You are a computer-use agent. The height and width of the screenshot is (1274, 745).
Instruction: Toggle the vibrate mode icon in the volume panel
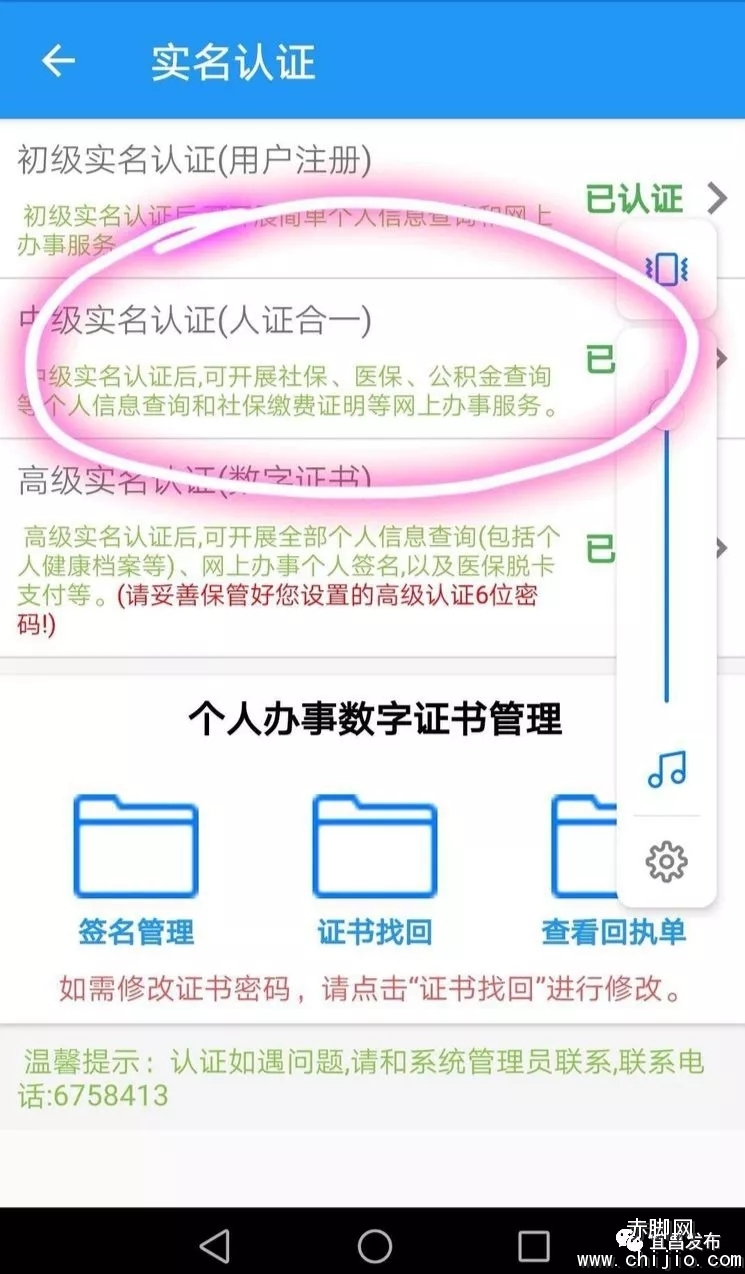[667, 268]
